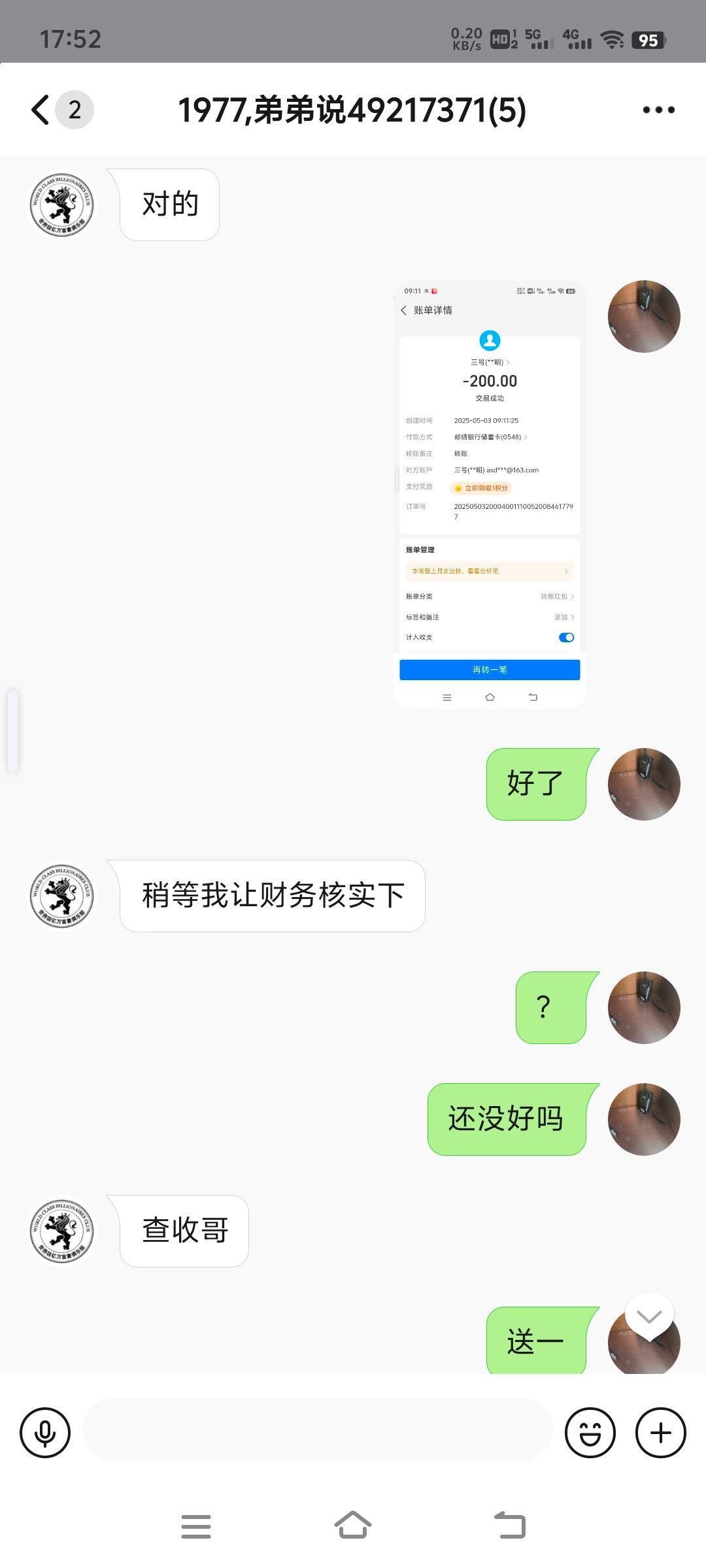Open my avatar beside 好了 message

click(x=644, y=784)
